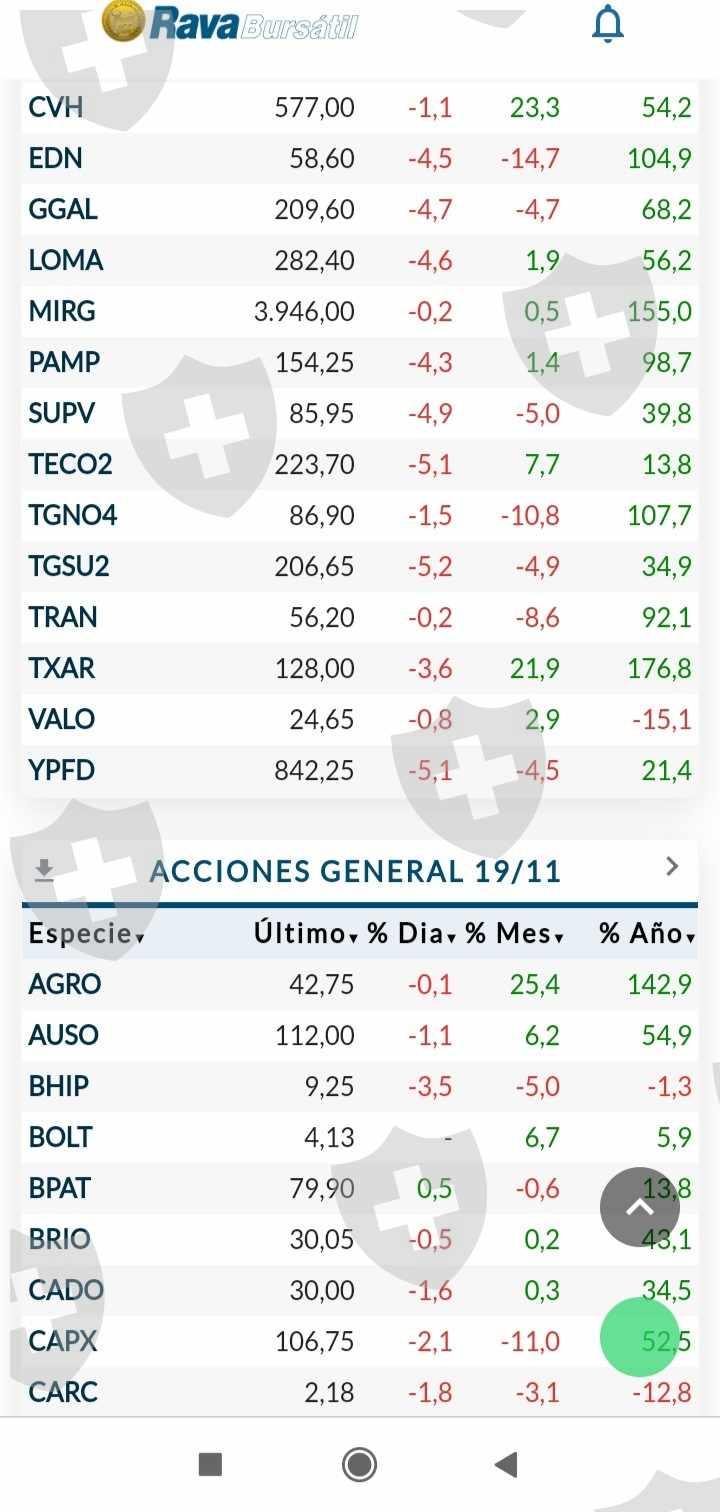Sort the table by Último column
This screenshot has height=1512, width=720.
pyautogui.click(x=306, y=934)
